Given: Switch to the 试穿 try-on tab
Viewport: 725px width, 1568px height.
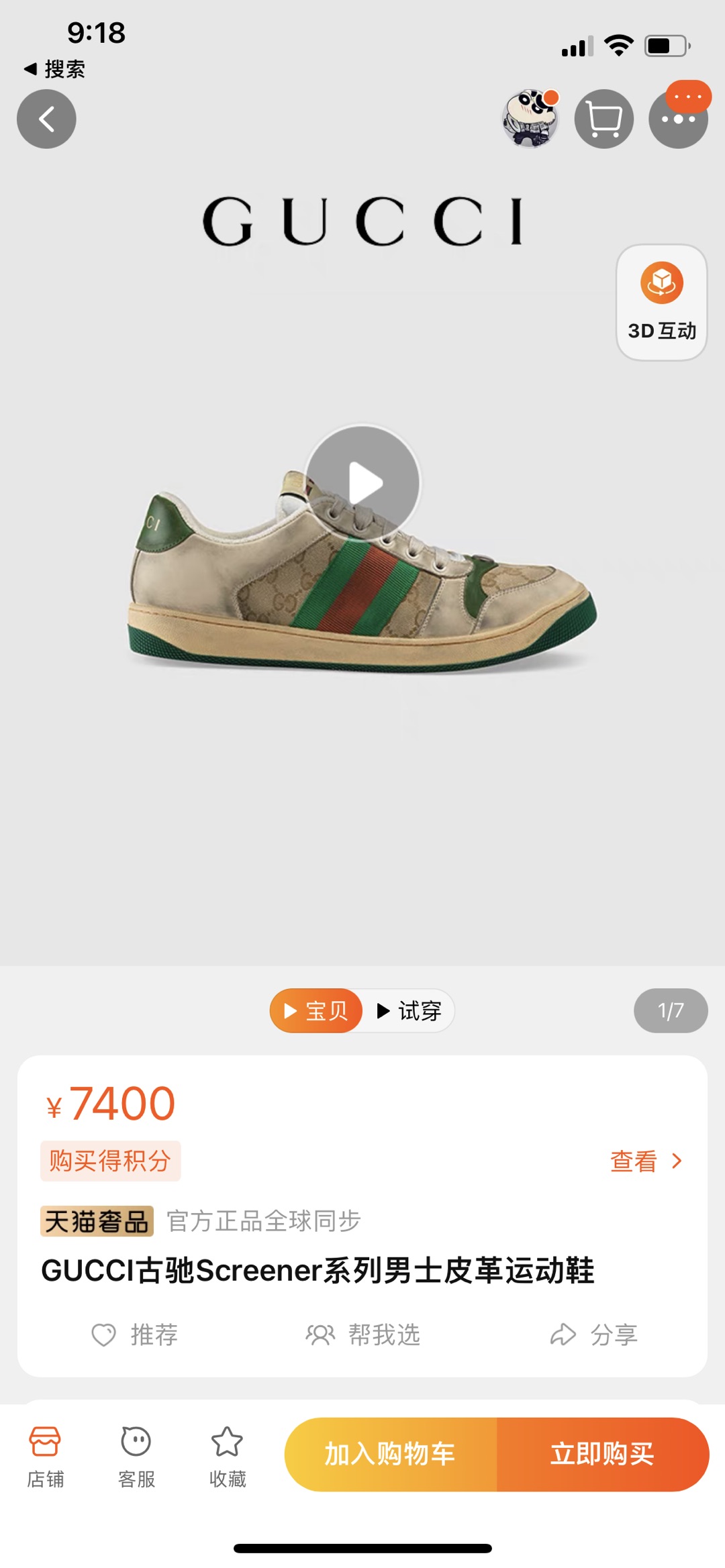Looking at the screenshot, I should [x=409, y=1010].
